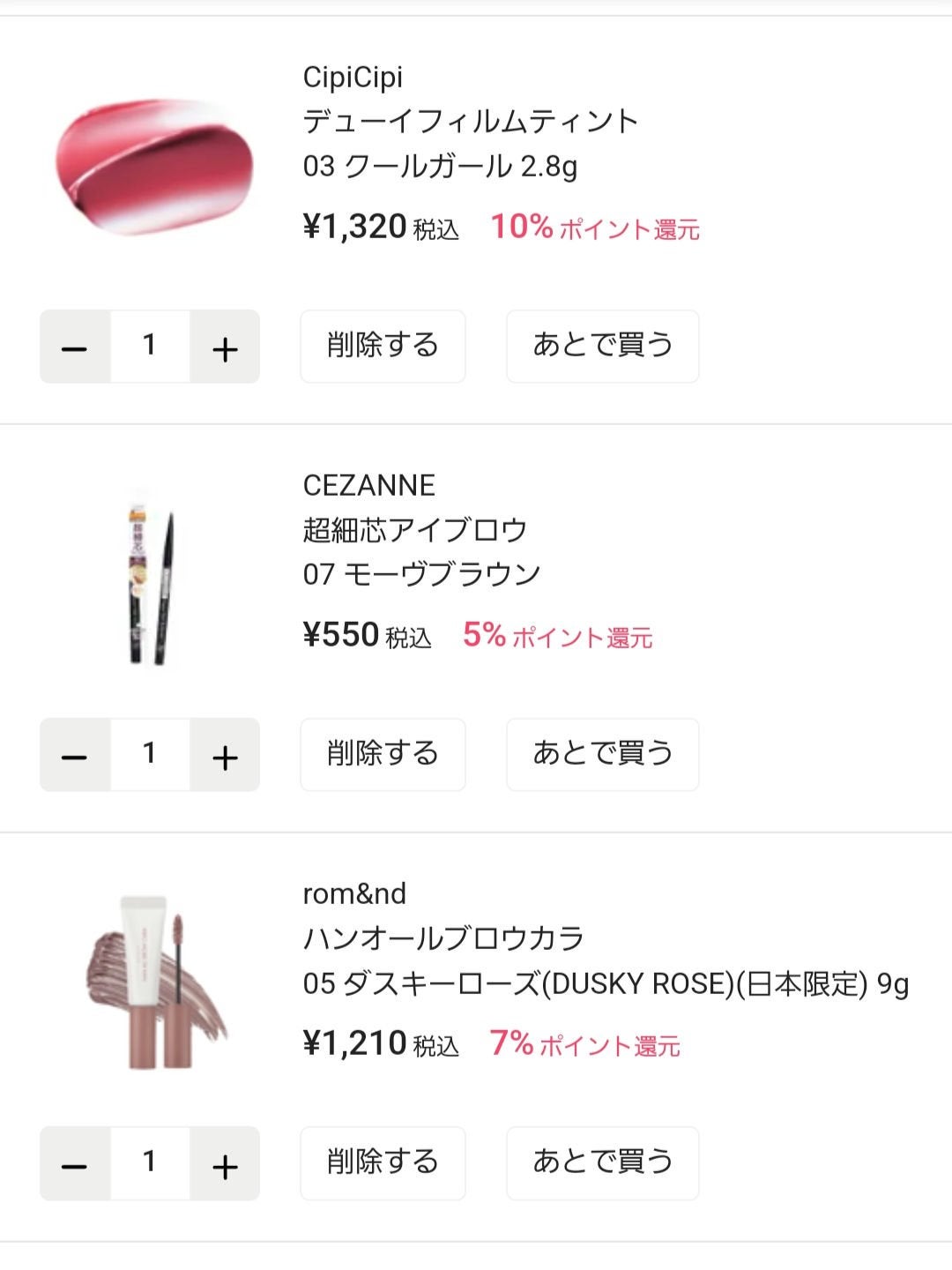Increase quantity of the CEZANNE eyebrow pencil
The image size is (952, 1270).
pos(224,755)
